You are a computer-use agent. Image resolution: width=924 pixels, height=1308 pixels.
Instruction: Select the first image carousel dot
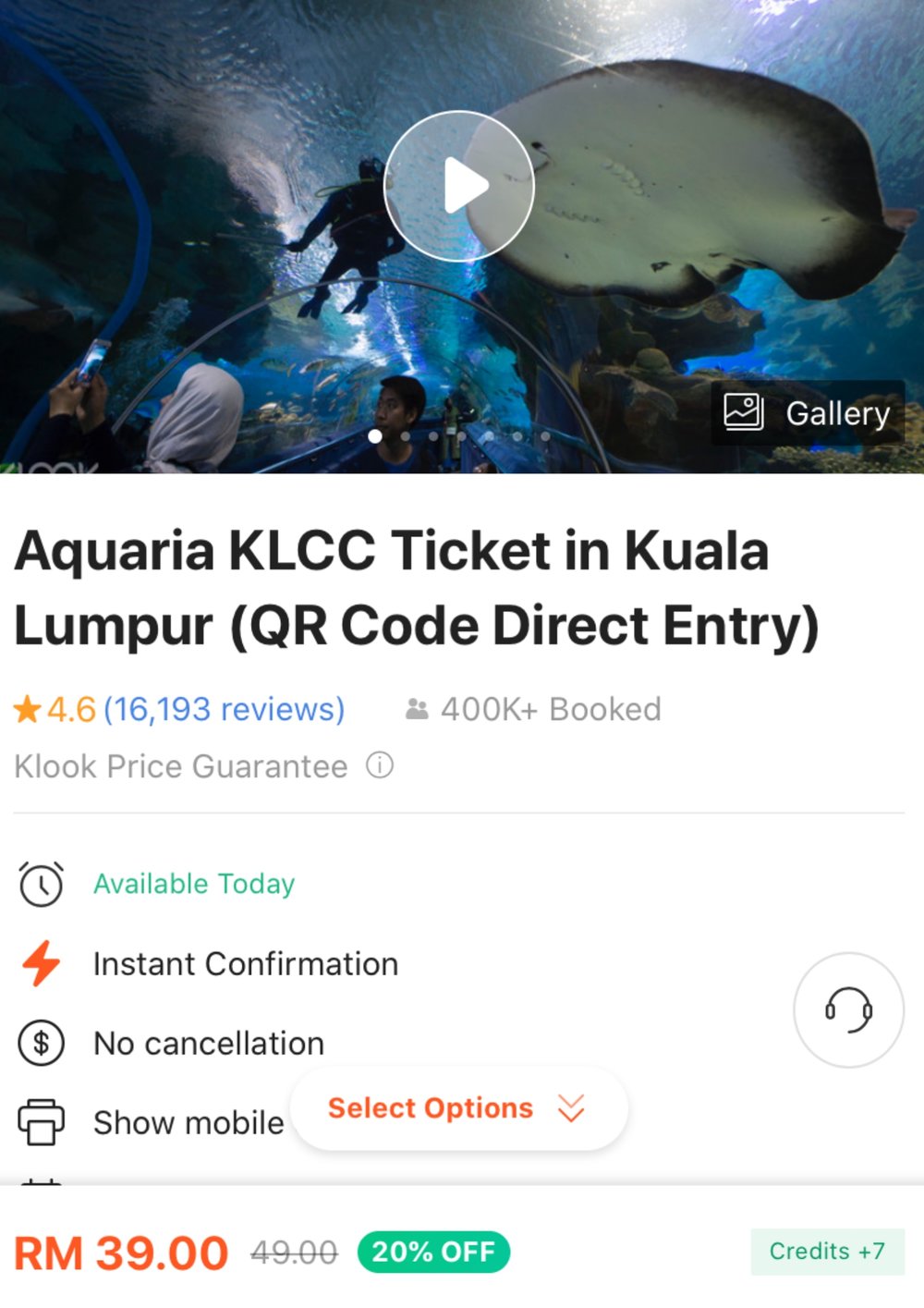376,434
